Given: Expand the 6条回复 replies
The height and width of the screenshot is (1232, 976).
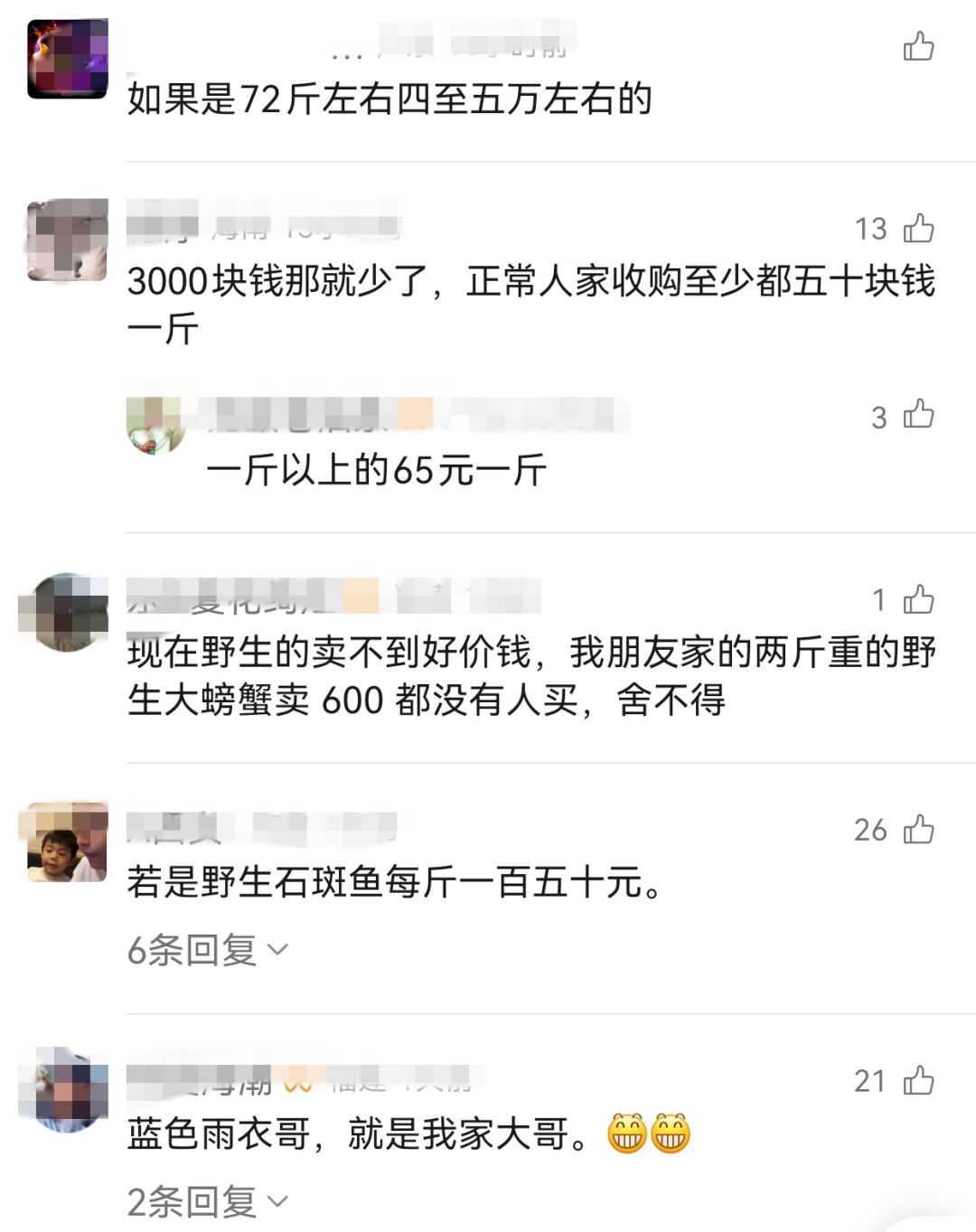Looking at the screenshot, I should pyautogui.click(x=207, y=950).
